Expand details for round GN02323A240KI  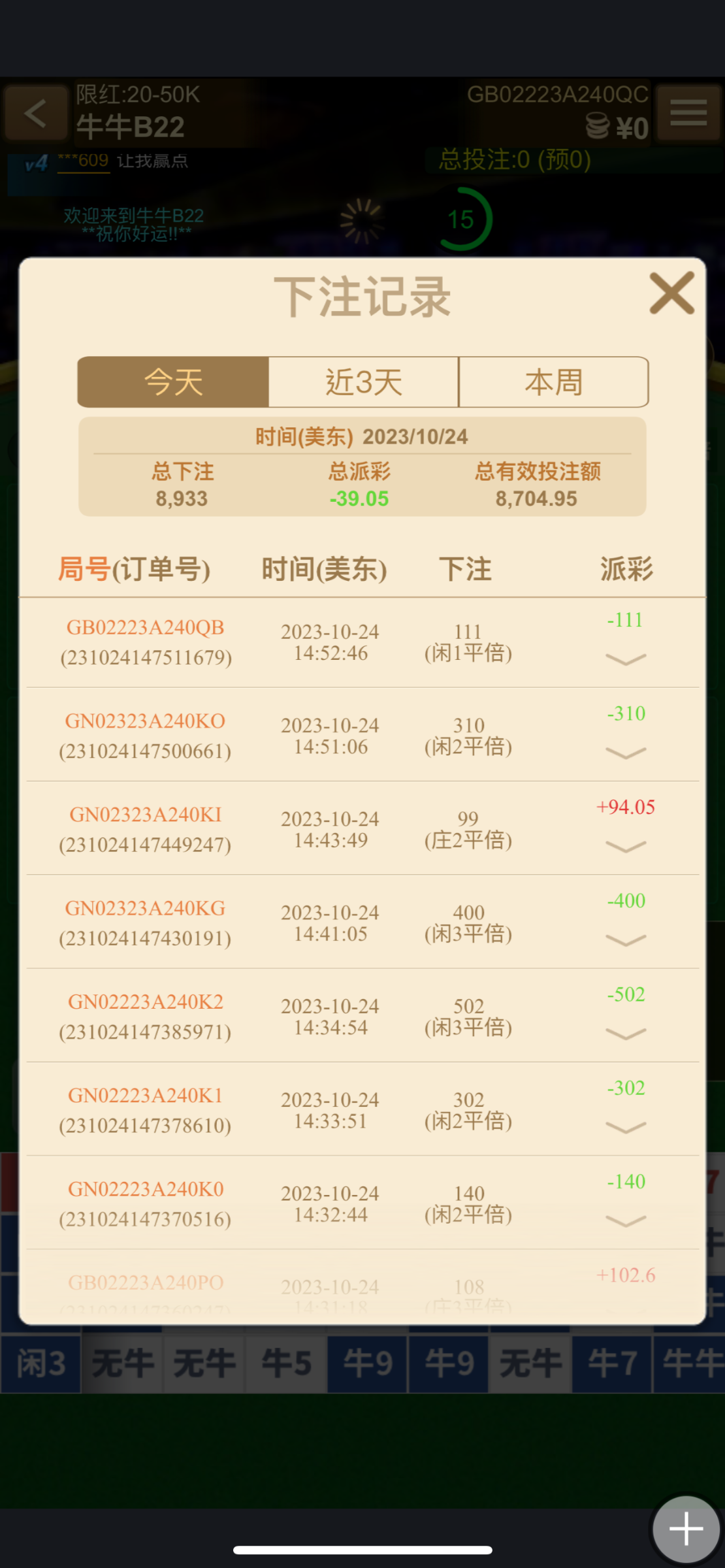pyautogui.click(x=626, y=847)
